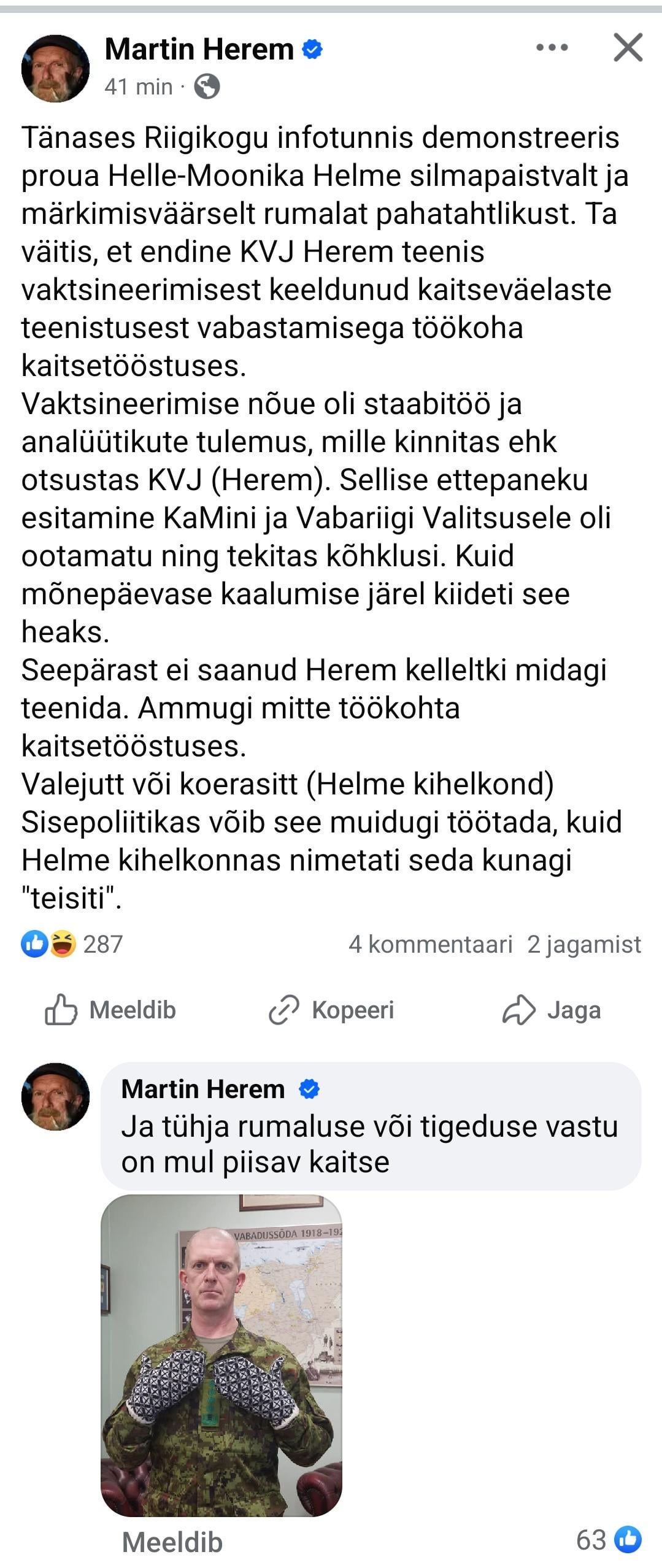Open the 4 kommentaari comments link

pos(430,944)
